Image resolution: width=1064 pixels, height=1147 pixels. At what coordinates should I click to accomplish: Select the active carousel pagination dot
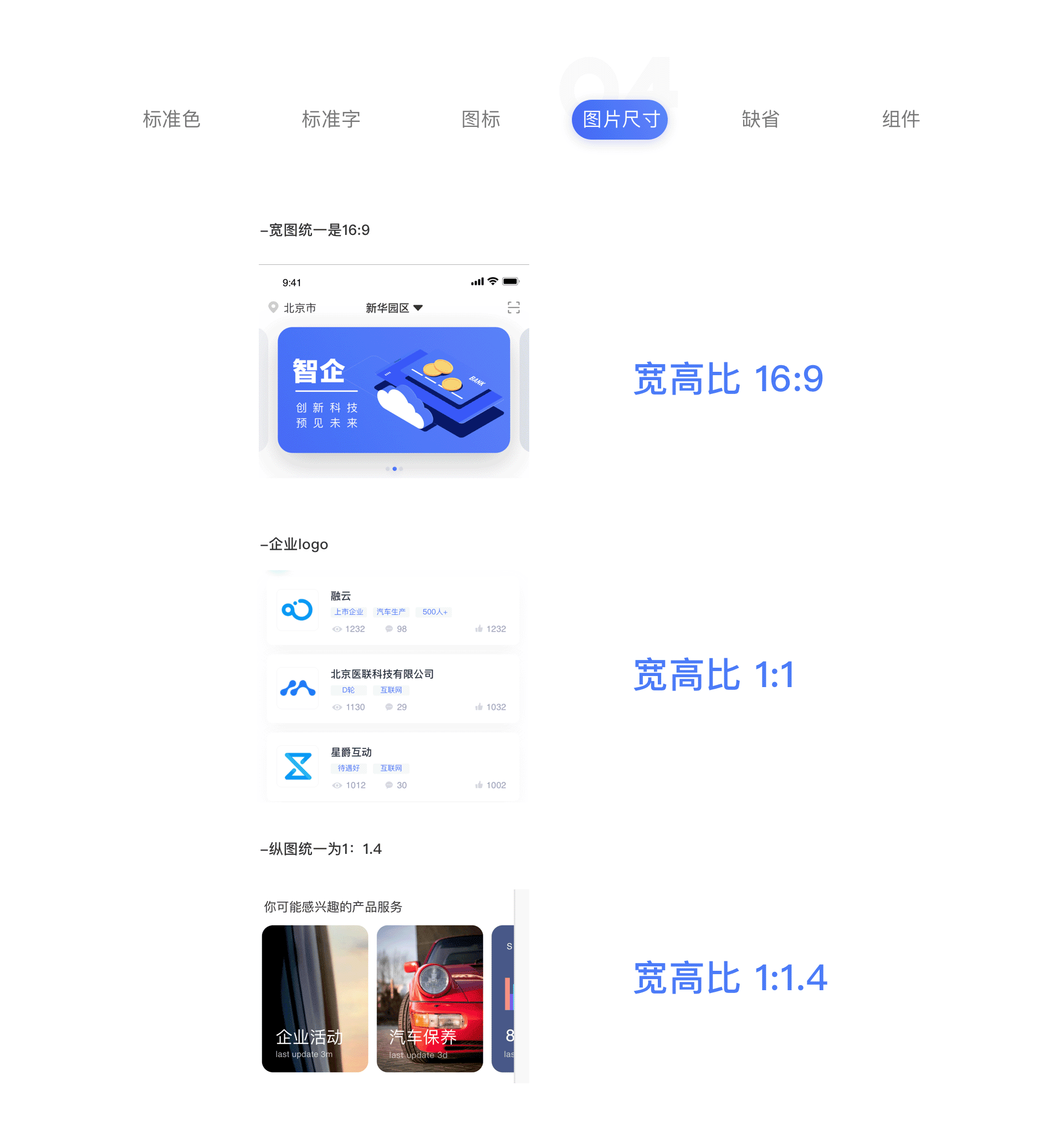click(395, 469)
